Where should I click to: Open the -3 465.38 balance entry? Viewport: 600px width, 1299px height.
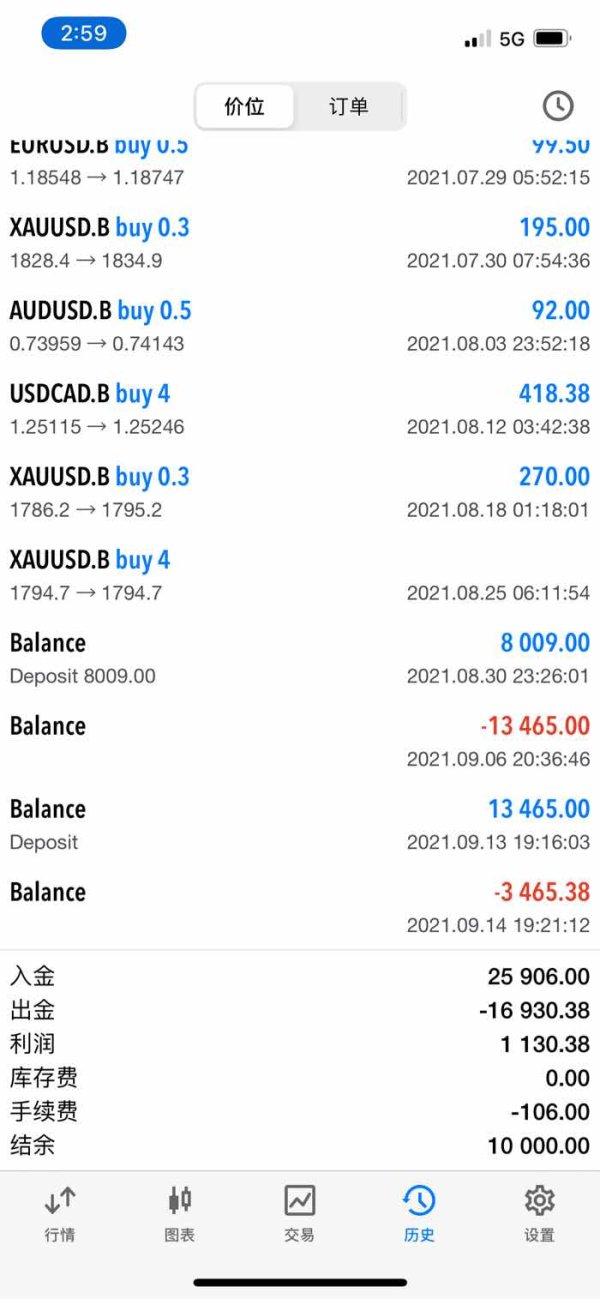300,907
